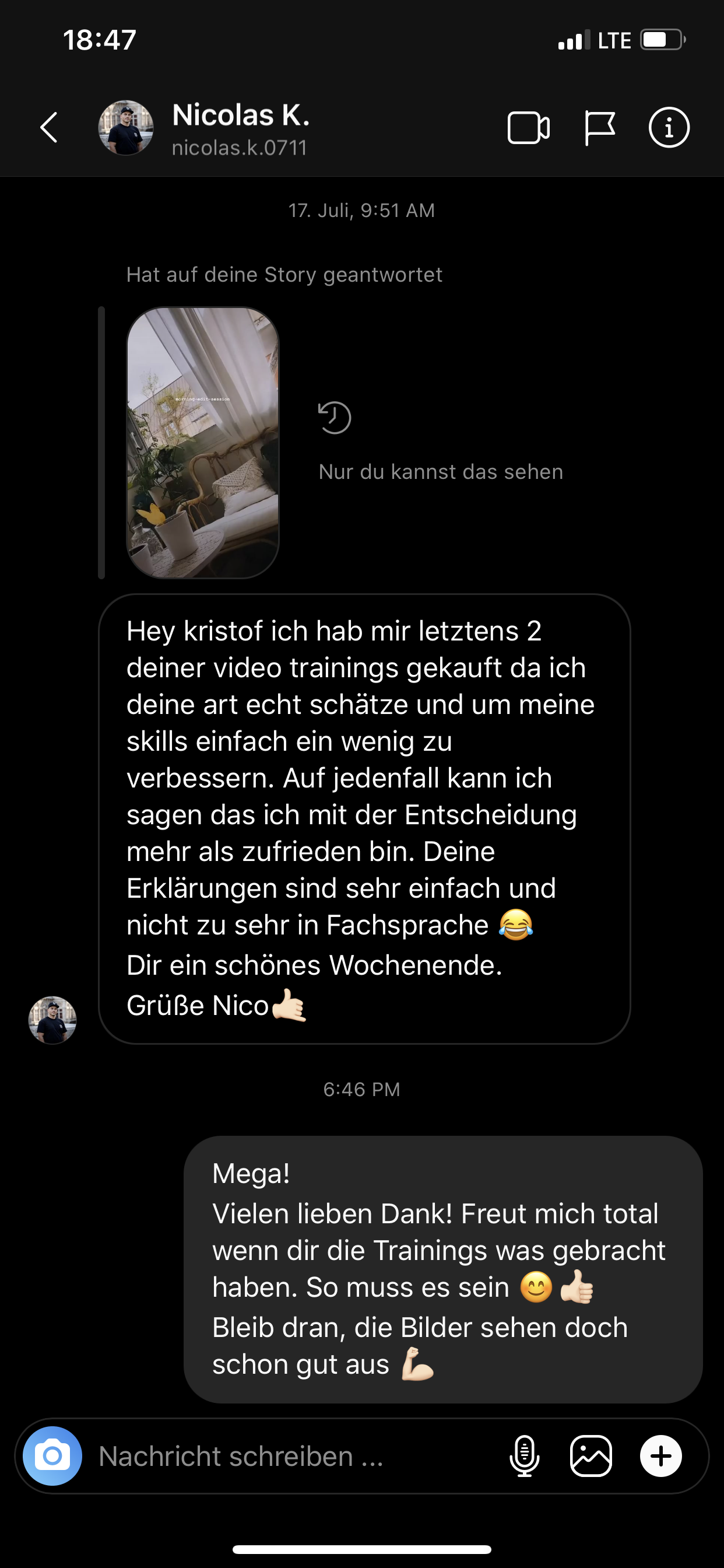This screenshot has width=724, height=1568.
Task: Pick a photo from the gallery icon
Action: 591,1456
